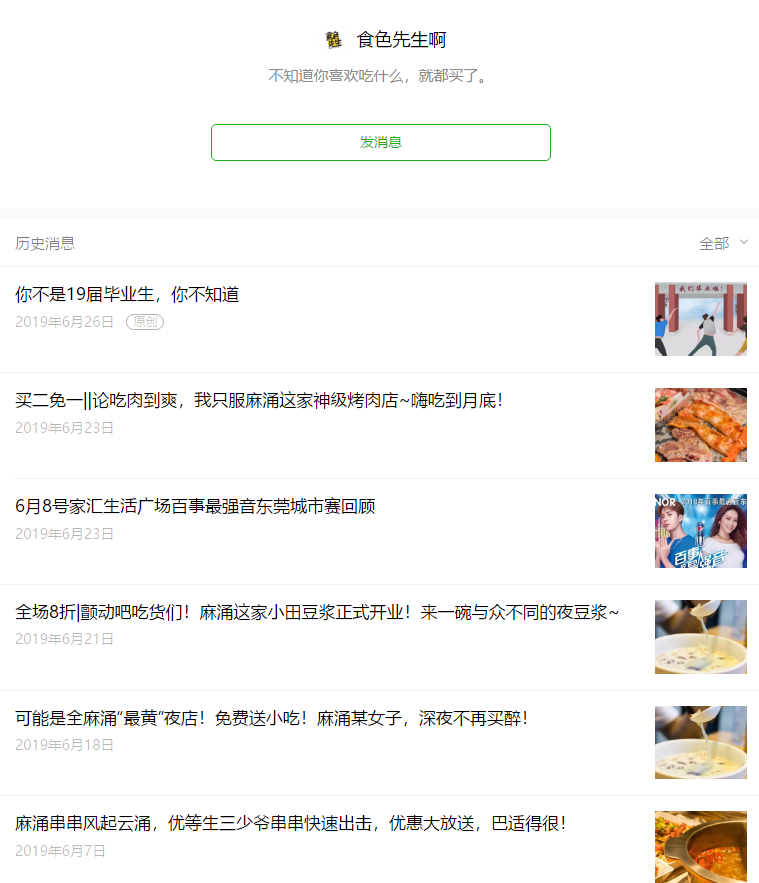Open the 麻涌串串风起云涌 article
Viewport: 759px width, 883px height.
point(290,824)
